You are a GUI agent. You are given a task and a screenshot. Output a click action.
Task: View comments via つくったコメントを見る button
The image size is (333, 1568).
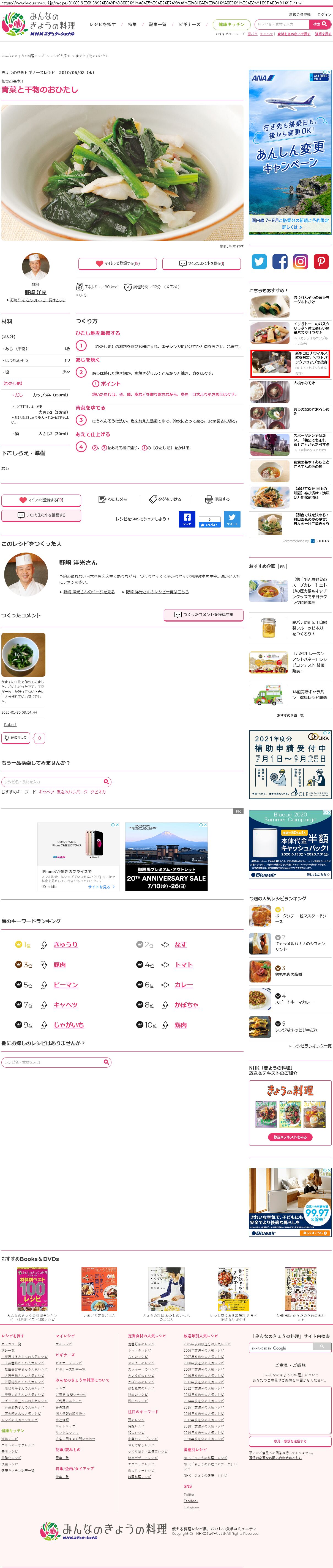(x=201, y=264)
